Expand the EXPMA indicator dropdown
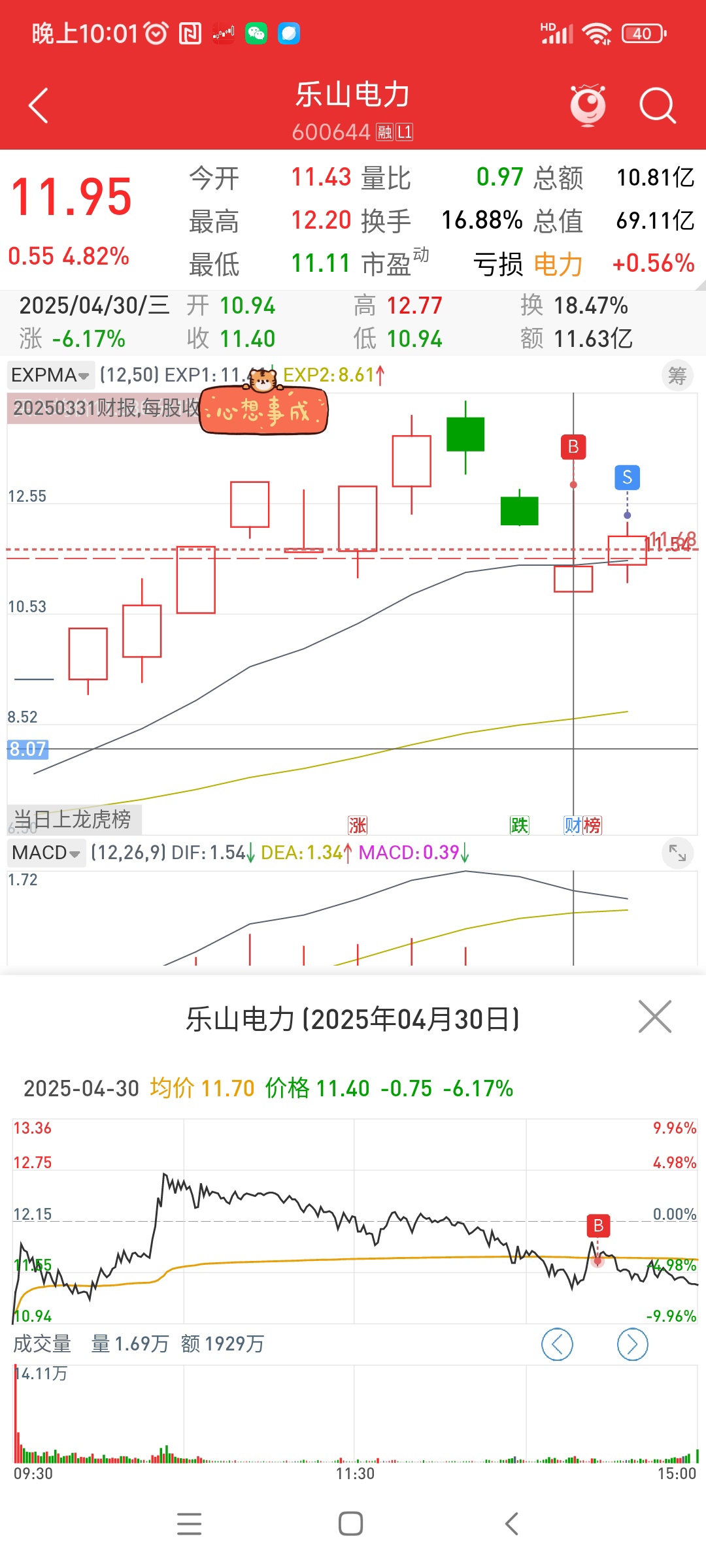Screen dimensions: 706x1568 pyautogui.click(x=51, y=375)
